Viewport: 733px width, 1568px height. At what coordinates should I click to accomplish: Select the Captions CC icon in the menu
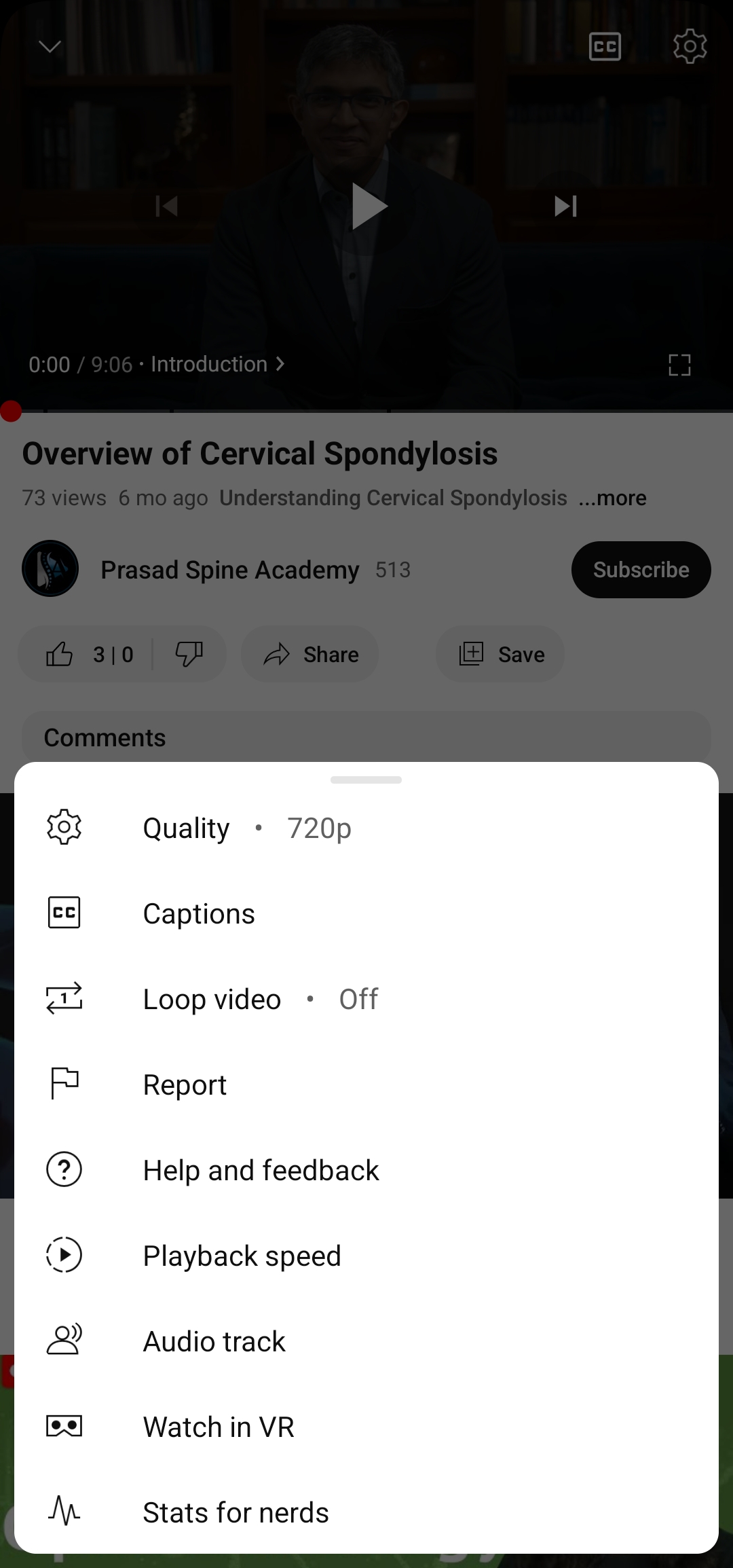(x=64, y=913)
